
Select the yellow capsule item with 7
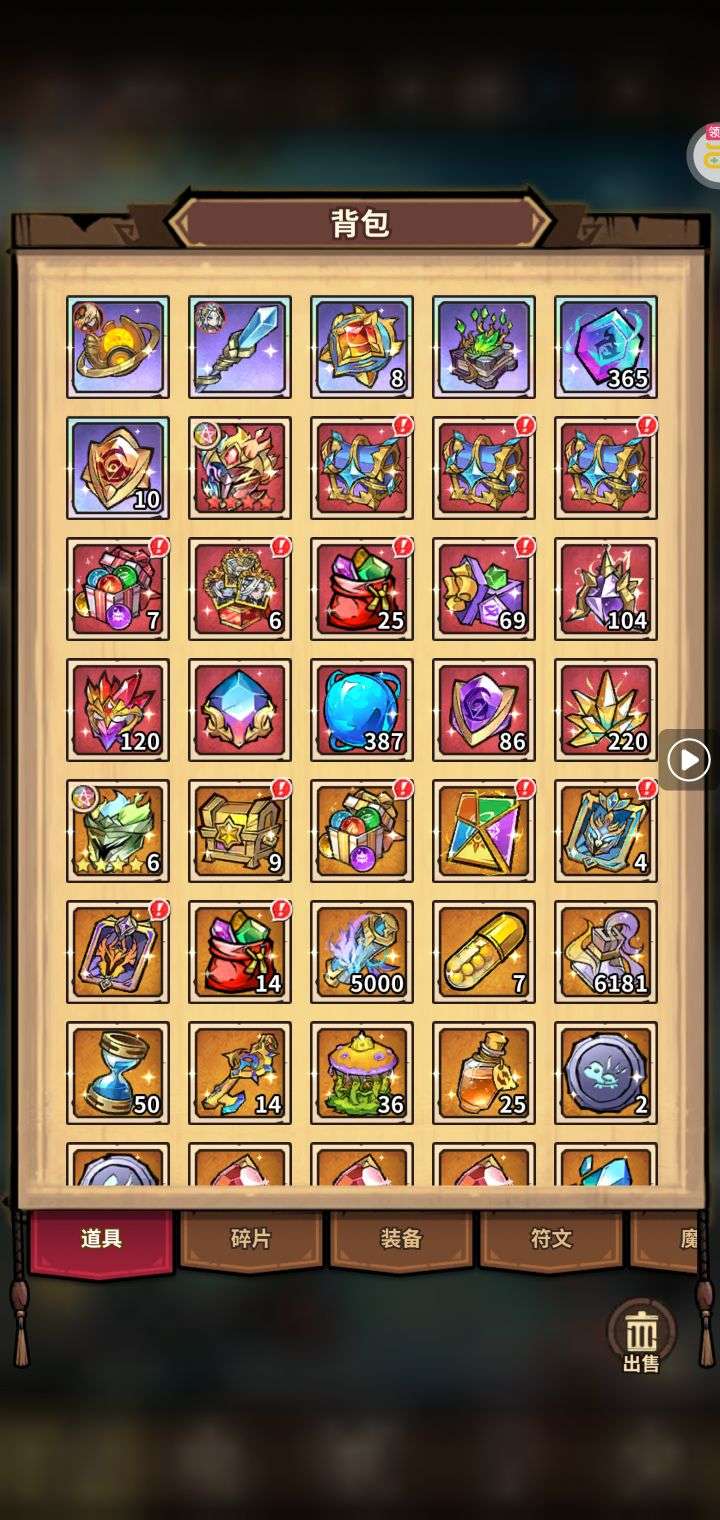(x=484, y=951)
